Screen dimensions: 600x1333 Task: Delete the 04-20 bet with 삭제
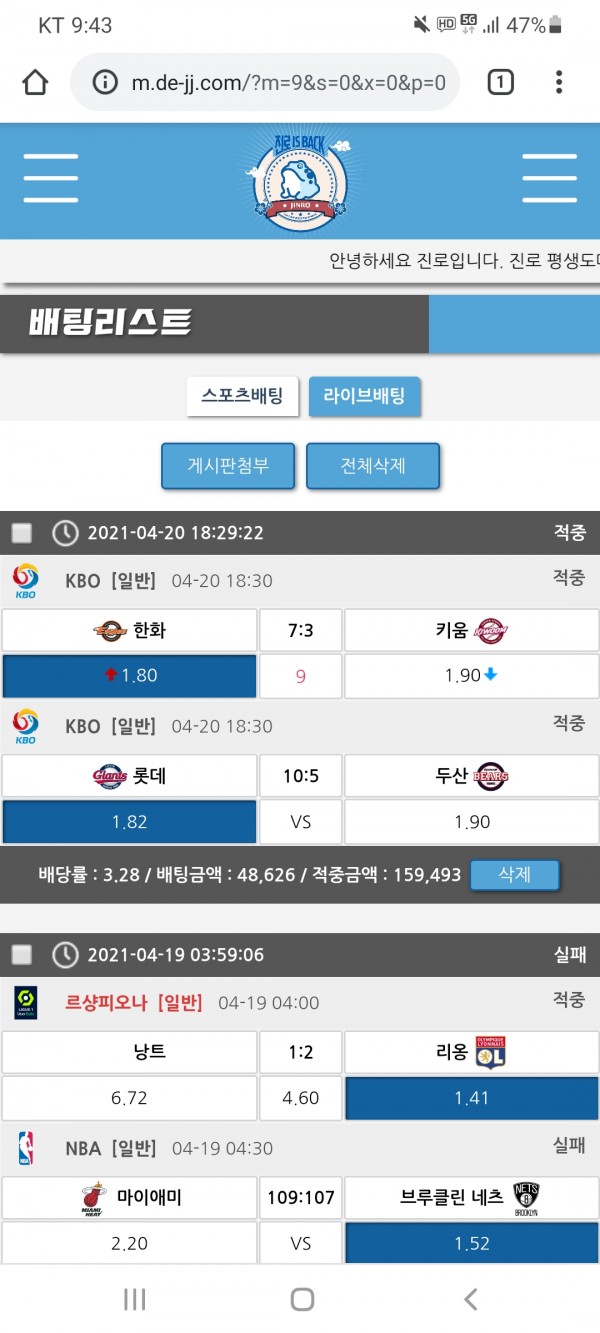pyautogui.click(x=514, y=875)
